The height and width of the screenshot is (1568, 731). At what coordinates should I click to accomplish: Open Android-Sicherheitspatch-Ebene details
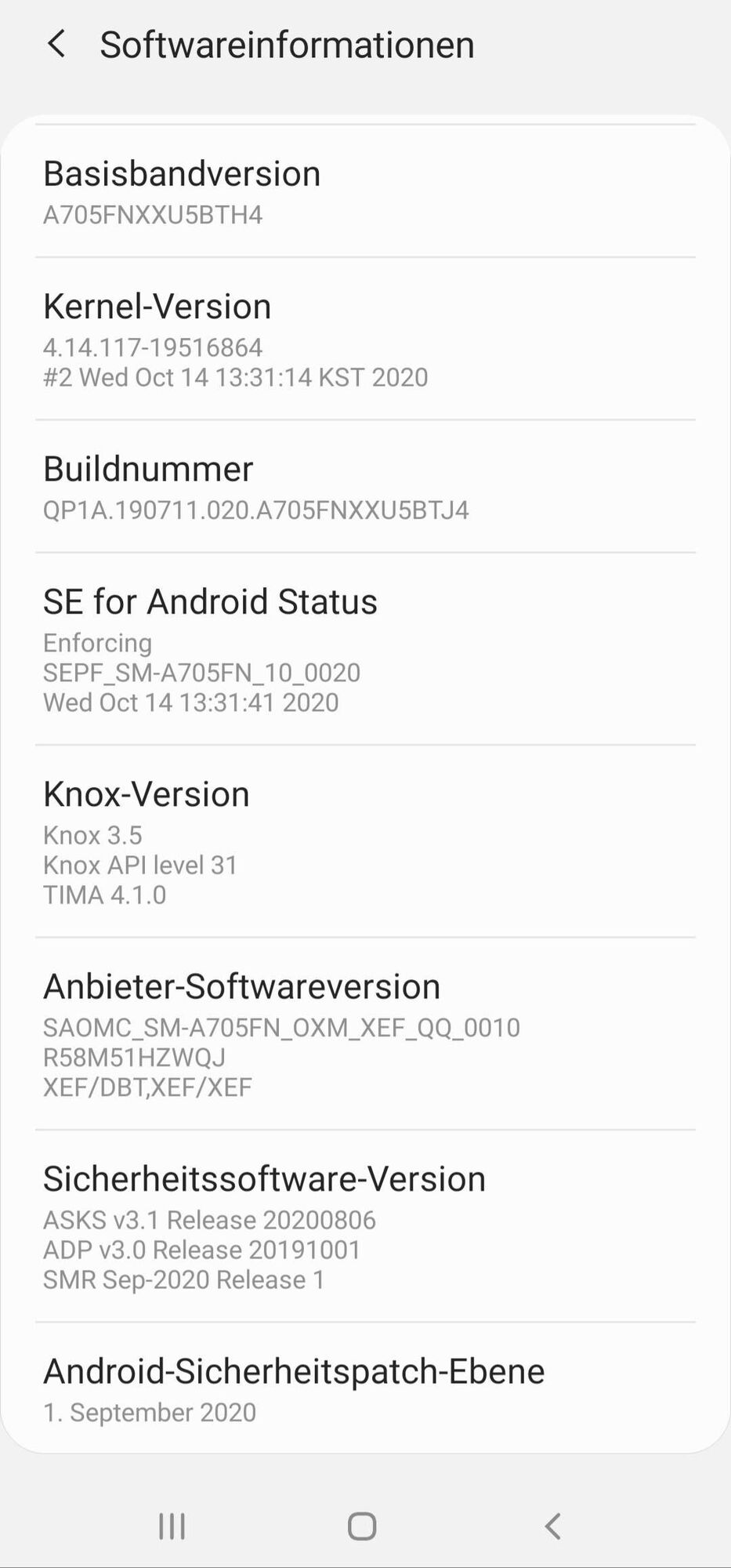pos(294,1370)
